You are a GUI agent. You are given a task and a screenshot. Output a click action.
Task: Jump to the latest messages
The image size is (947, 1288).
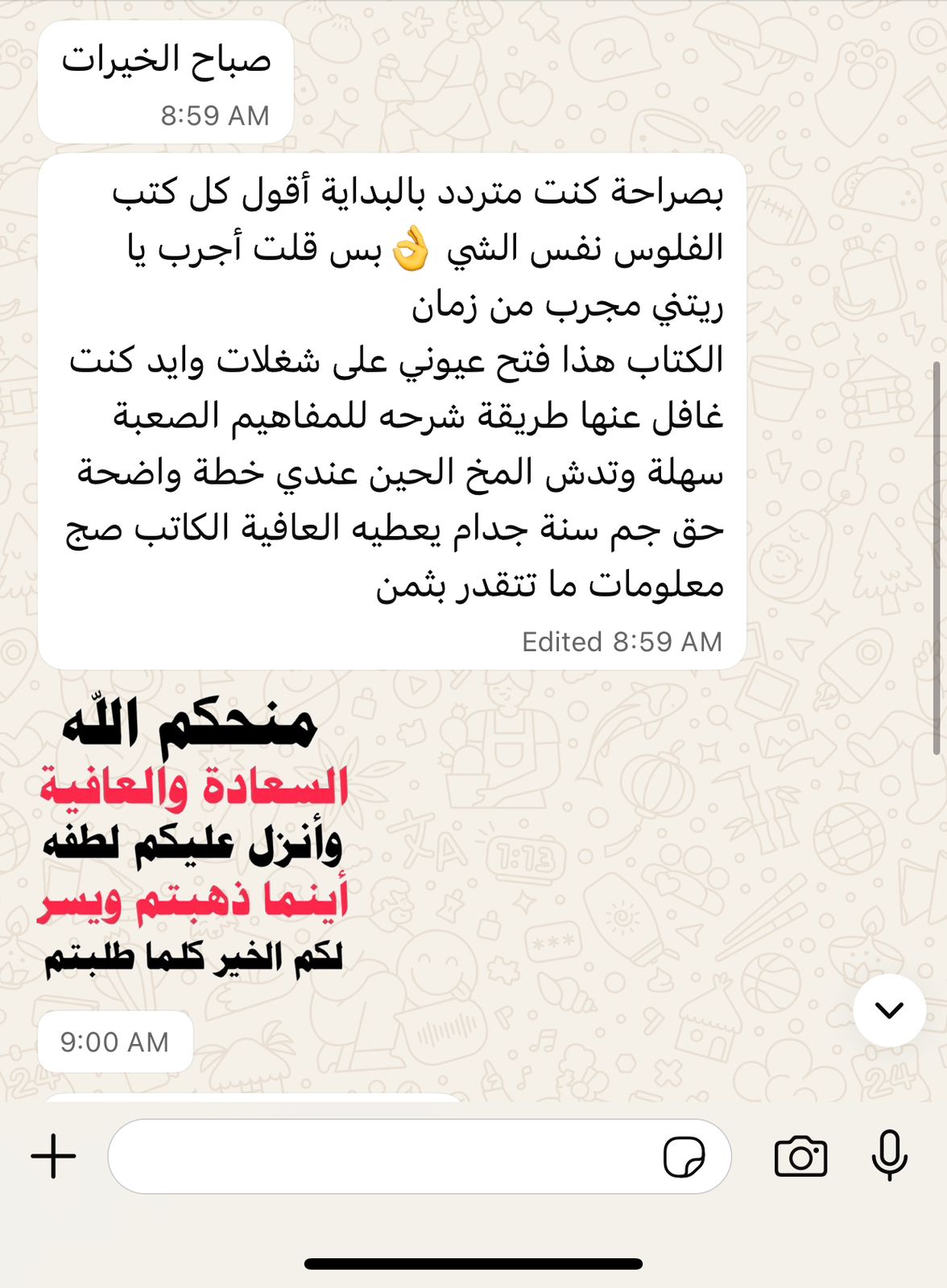click(889, 1010)
